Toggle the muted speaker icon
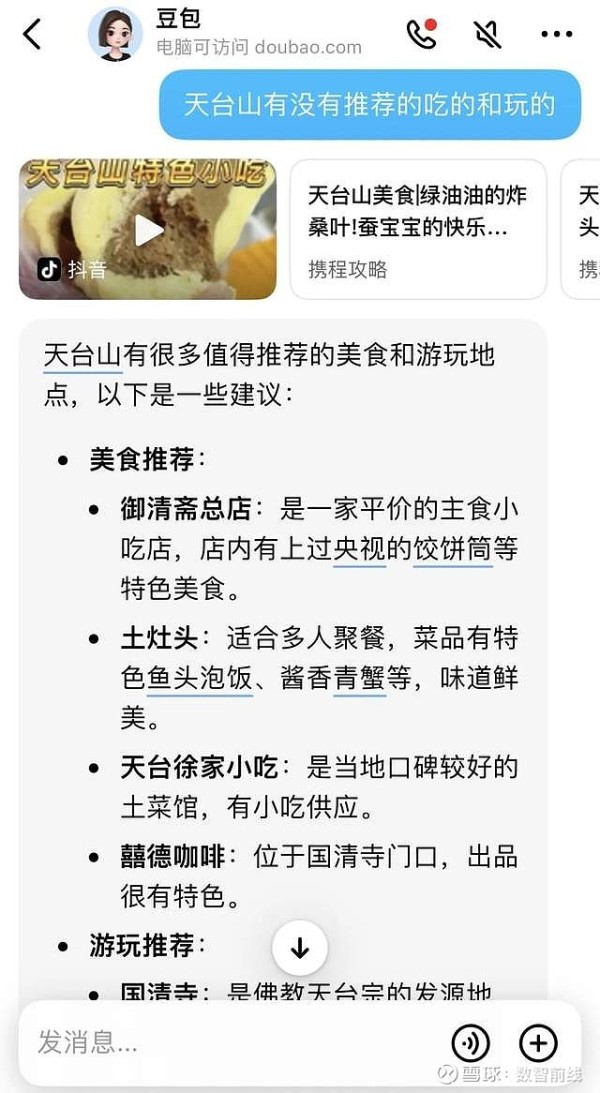 [x=487, y=34]
